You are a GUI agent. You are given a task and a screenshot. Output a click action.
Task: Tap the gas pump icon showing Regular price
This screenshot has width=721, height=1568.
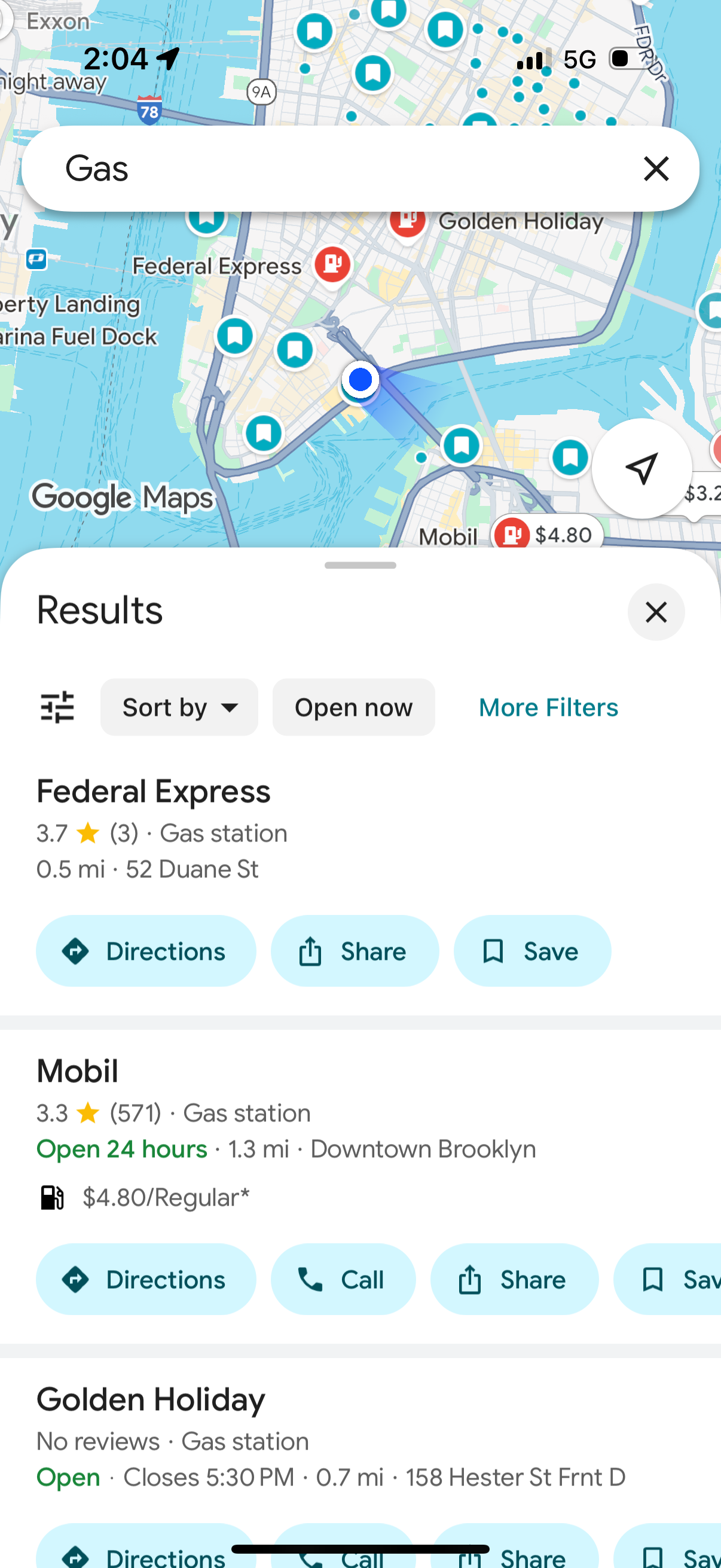click(x=53, y=1197)
